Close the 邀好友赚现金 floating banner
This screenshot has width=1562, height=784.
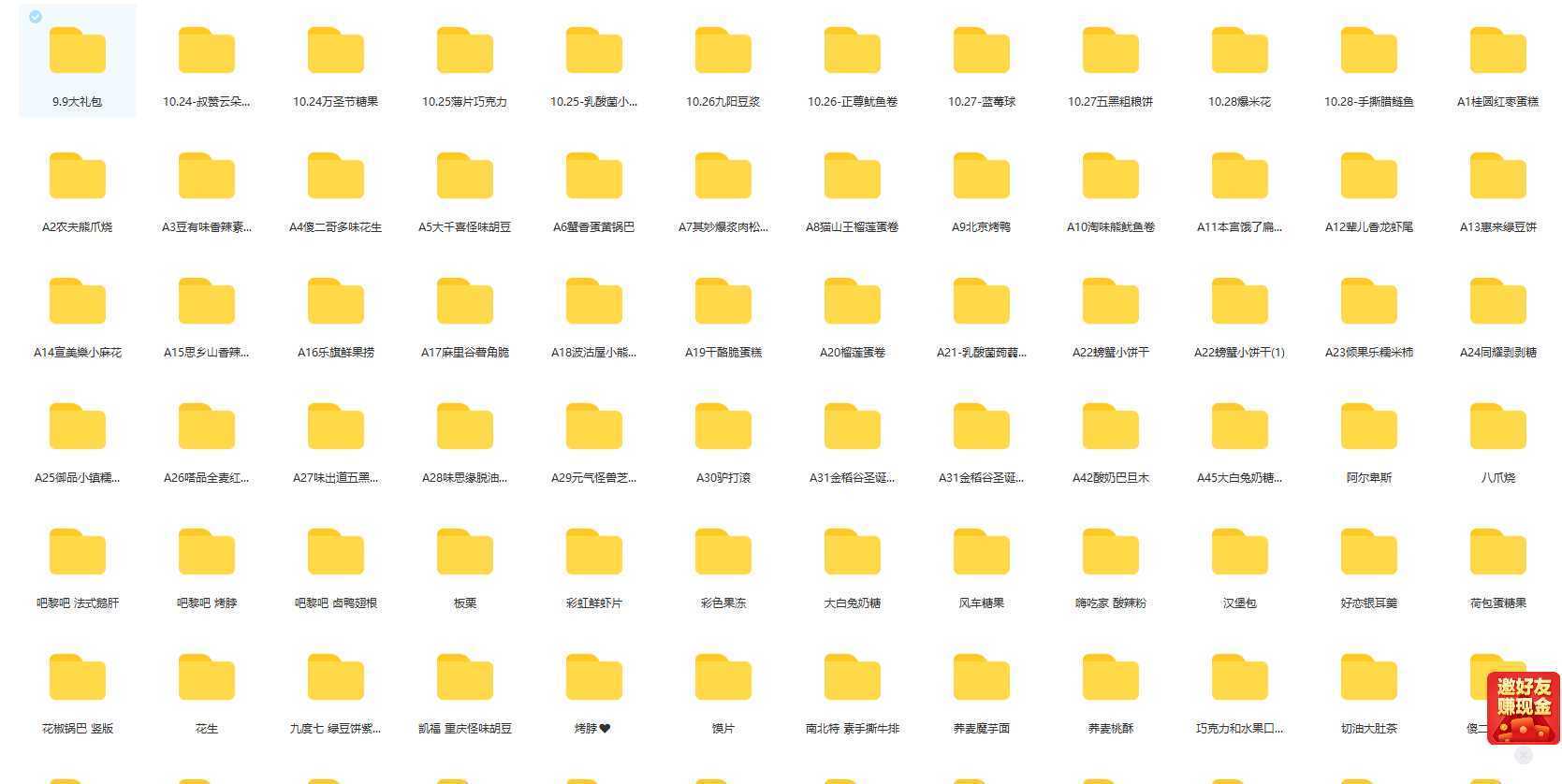pos(1523,755)
